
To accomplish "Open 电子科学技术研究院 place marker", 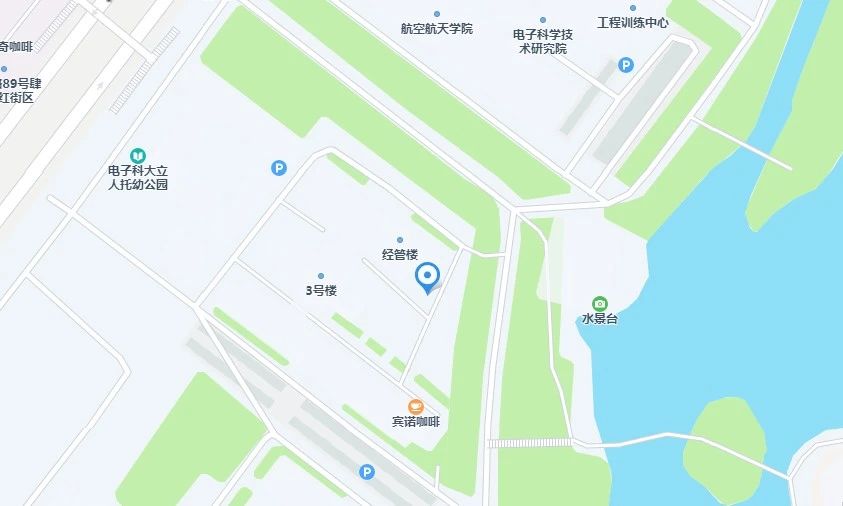I will [x=543, y=20].
